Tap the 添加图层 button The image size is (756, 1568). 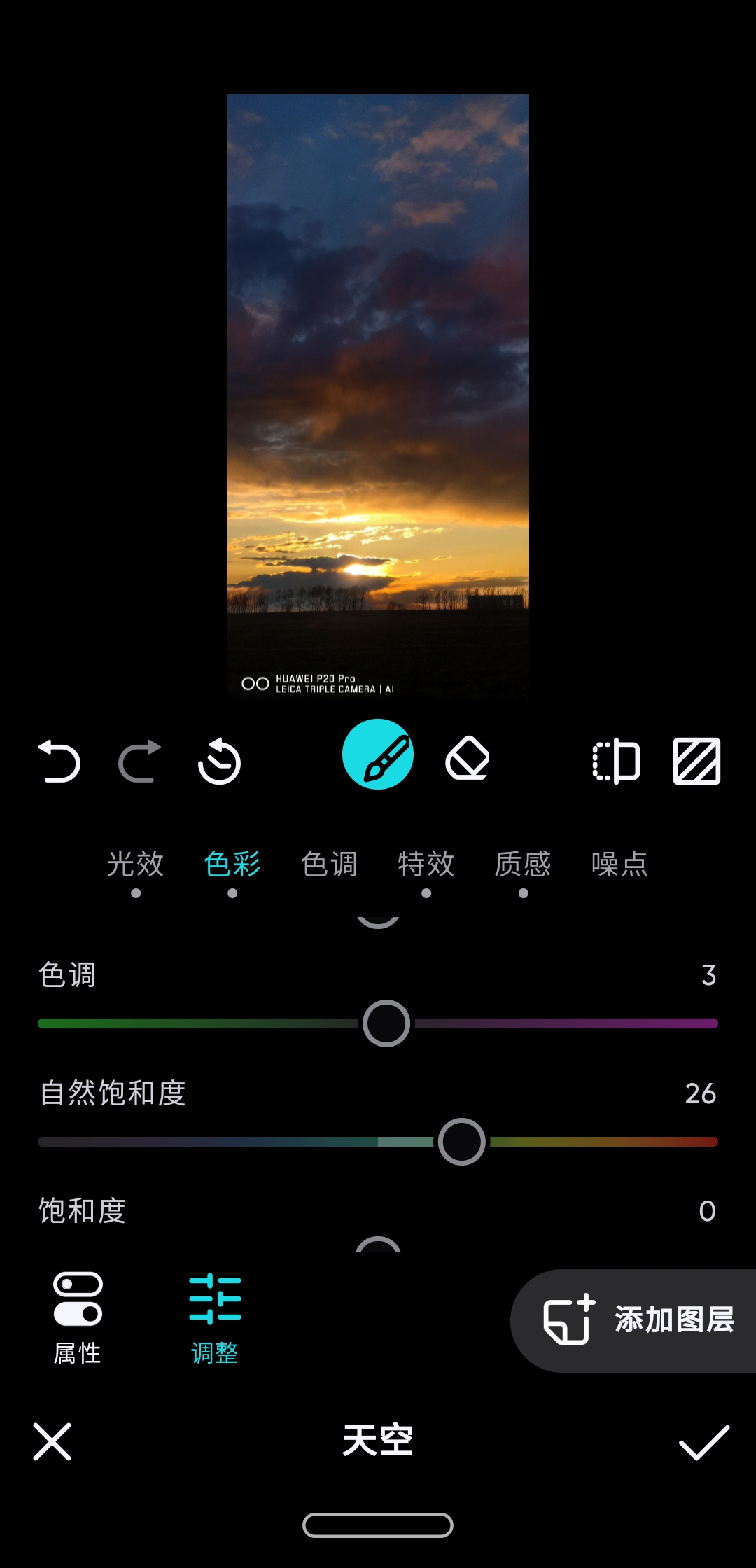pos(638,1320)
